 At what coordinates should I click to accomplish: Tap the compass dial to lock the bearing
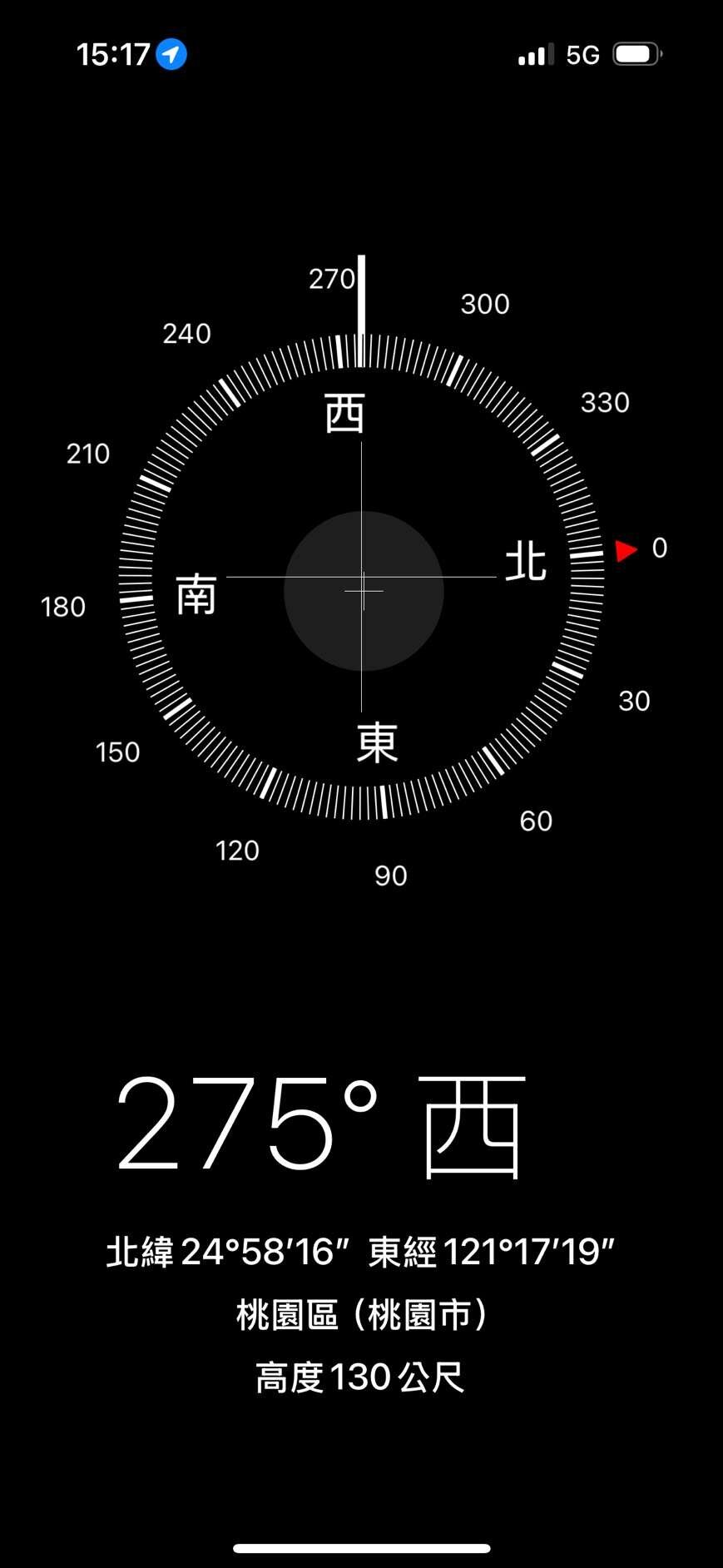click(x=361, y=576)
